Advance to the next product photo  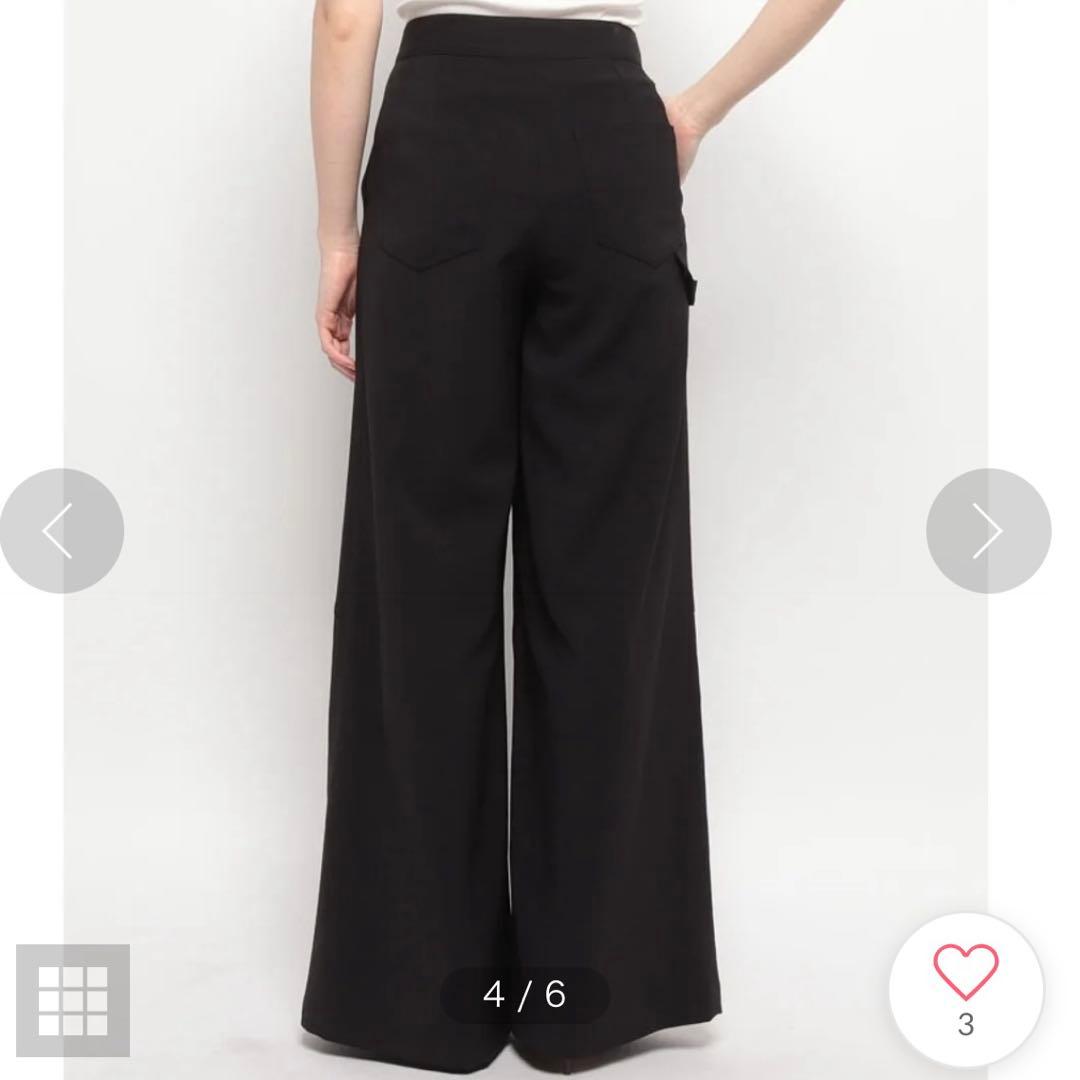pos(987,531)
